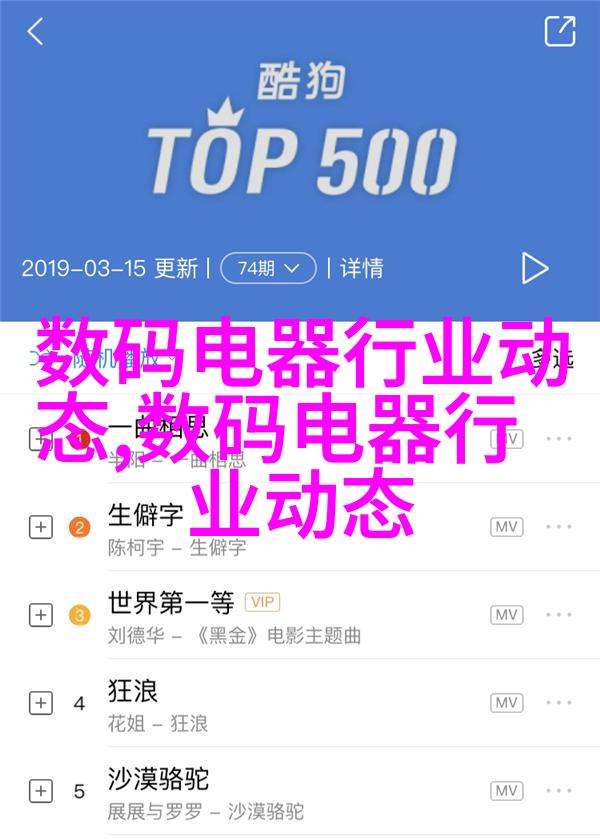600x839 pixels.
Task: Share the TOP 500 chart
Action: (x=559, y=31)
